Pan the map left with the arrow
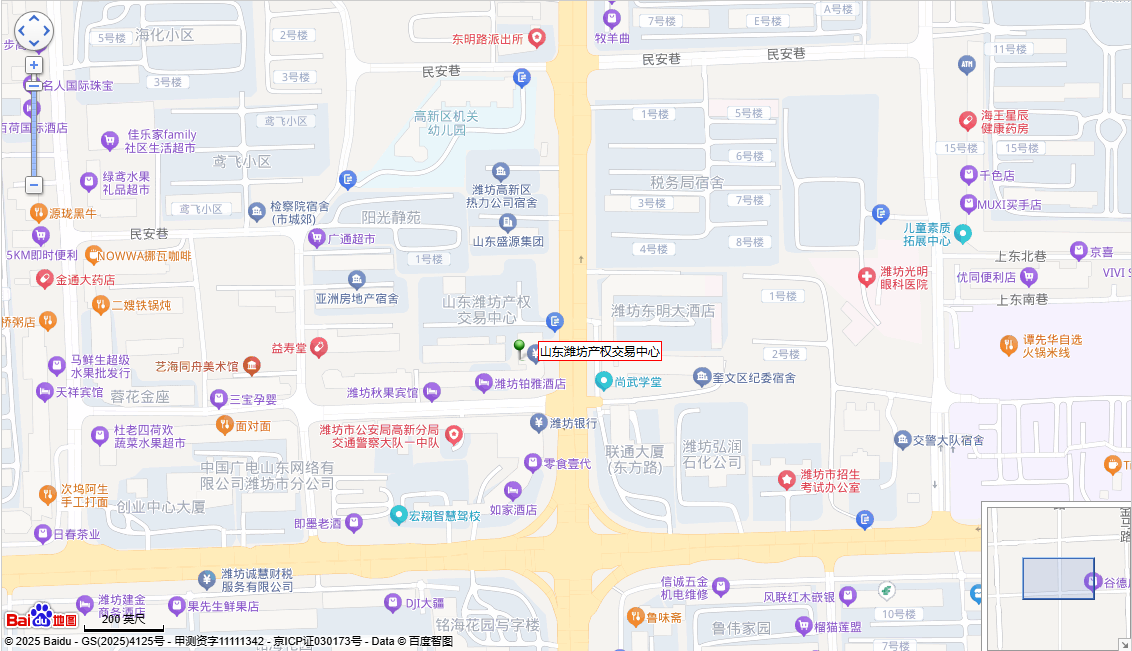 20,32
